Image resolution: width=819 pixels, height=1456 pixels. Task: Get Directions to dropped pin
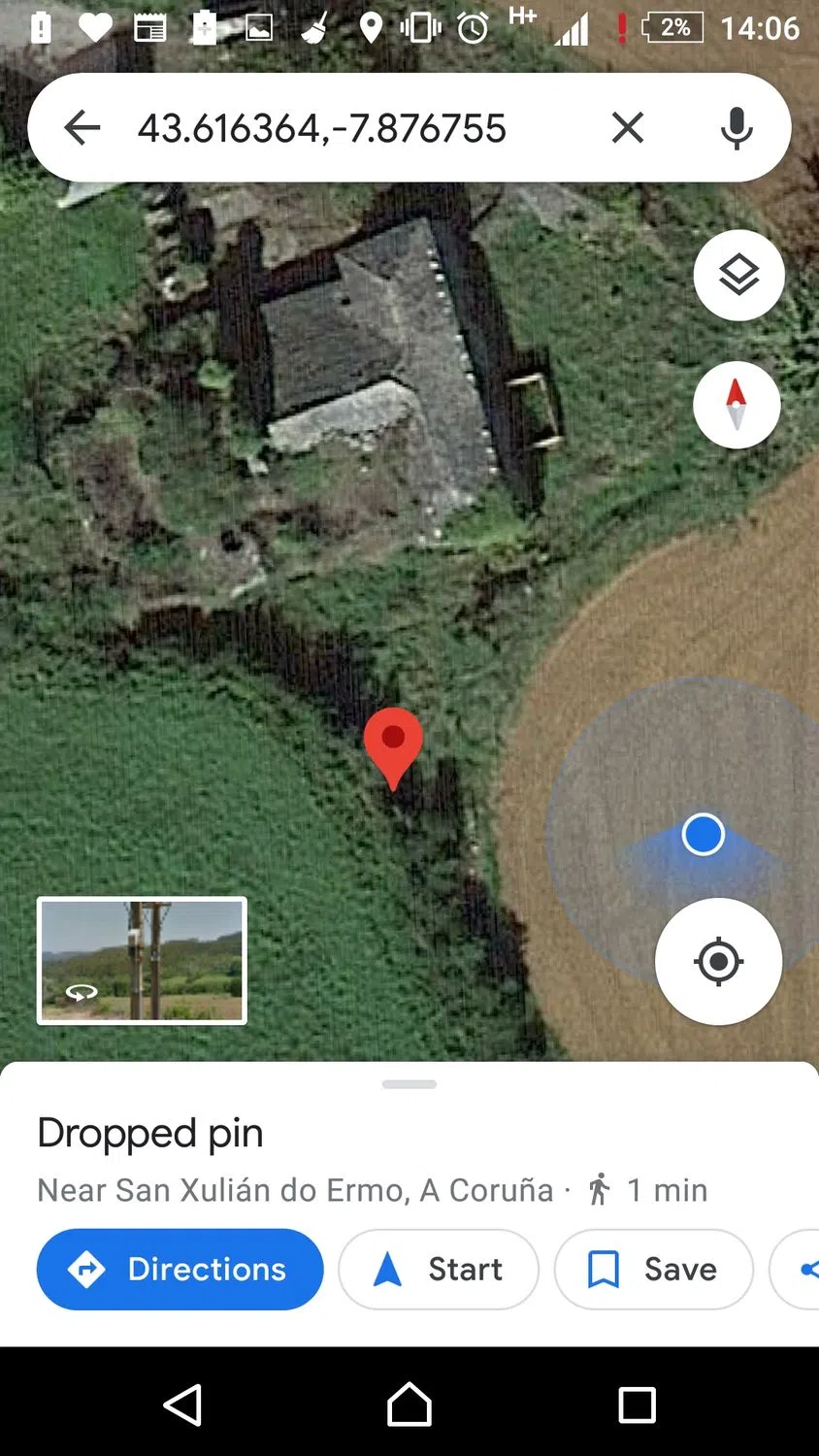[180, 1269]
